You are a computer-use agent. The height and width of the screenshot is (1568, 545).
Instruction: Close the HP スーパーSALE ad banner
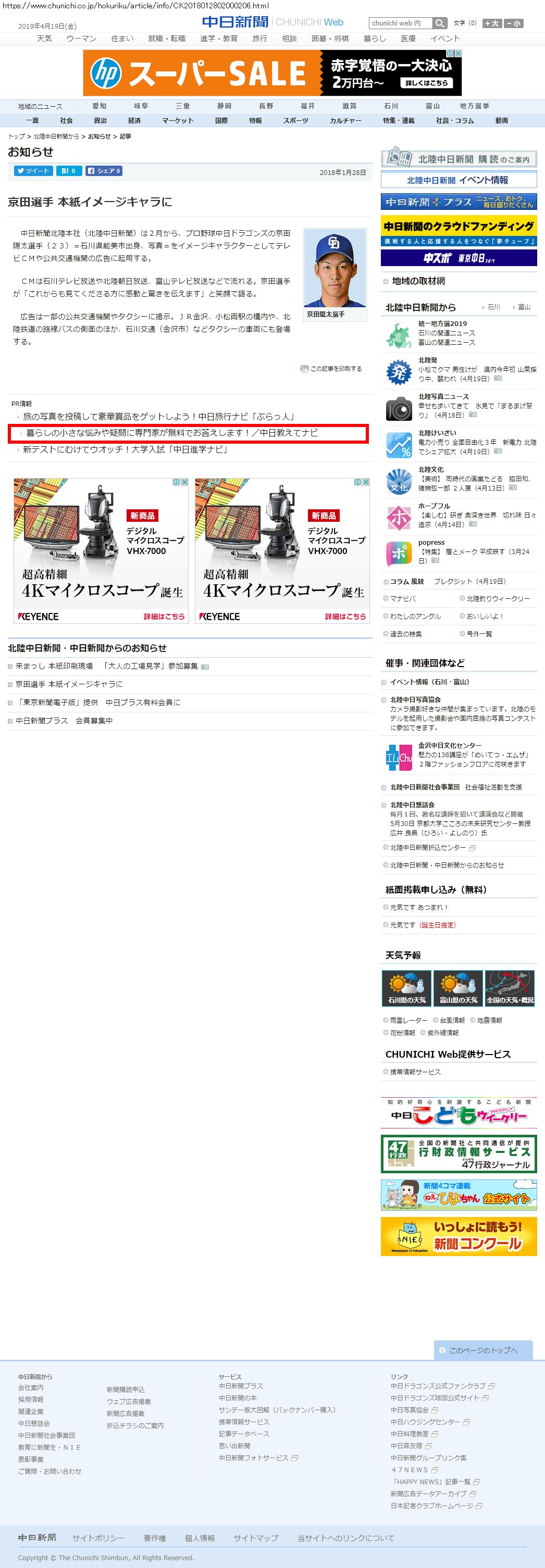(459, 54)
